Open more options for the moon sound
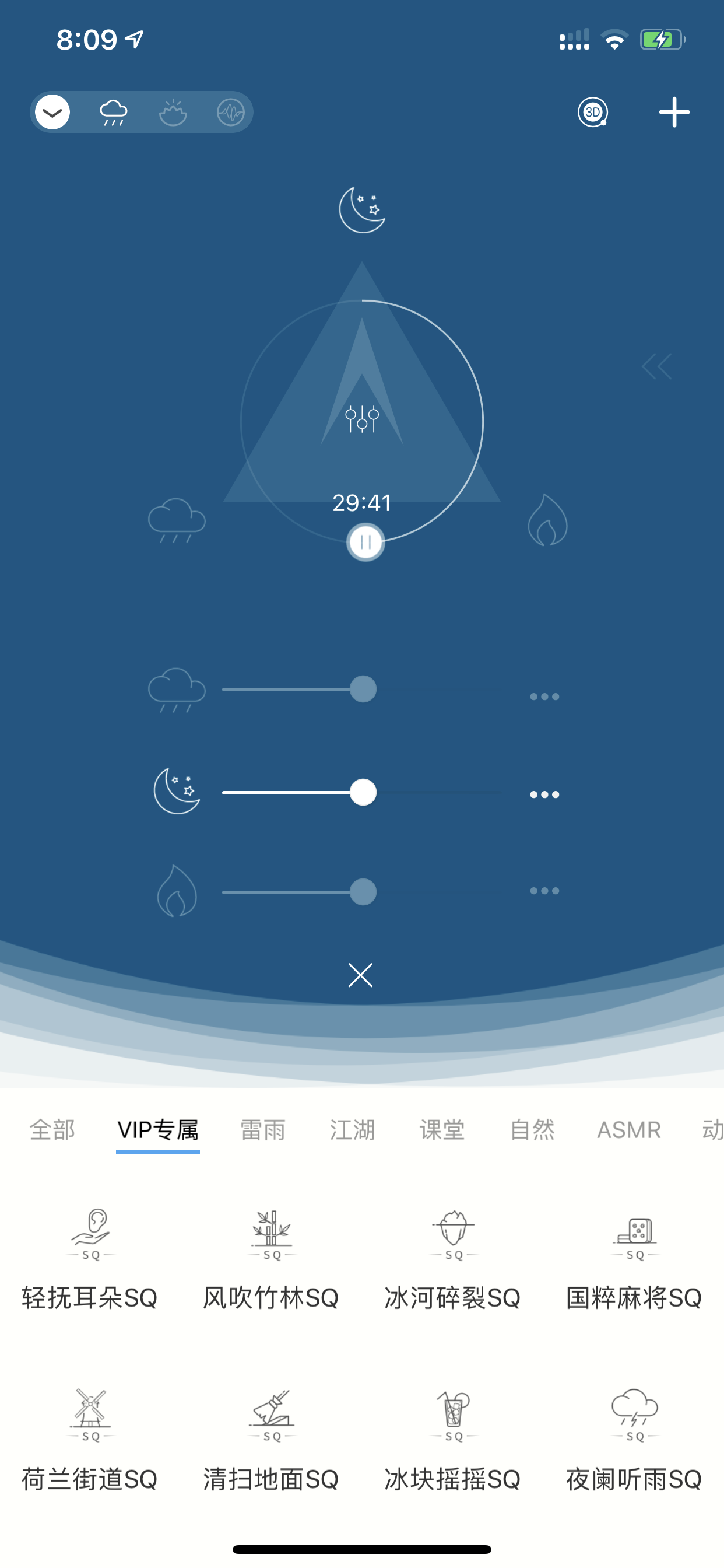724x1568 pixels. pos(544,794)
